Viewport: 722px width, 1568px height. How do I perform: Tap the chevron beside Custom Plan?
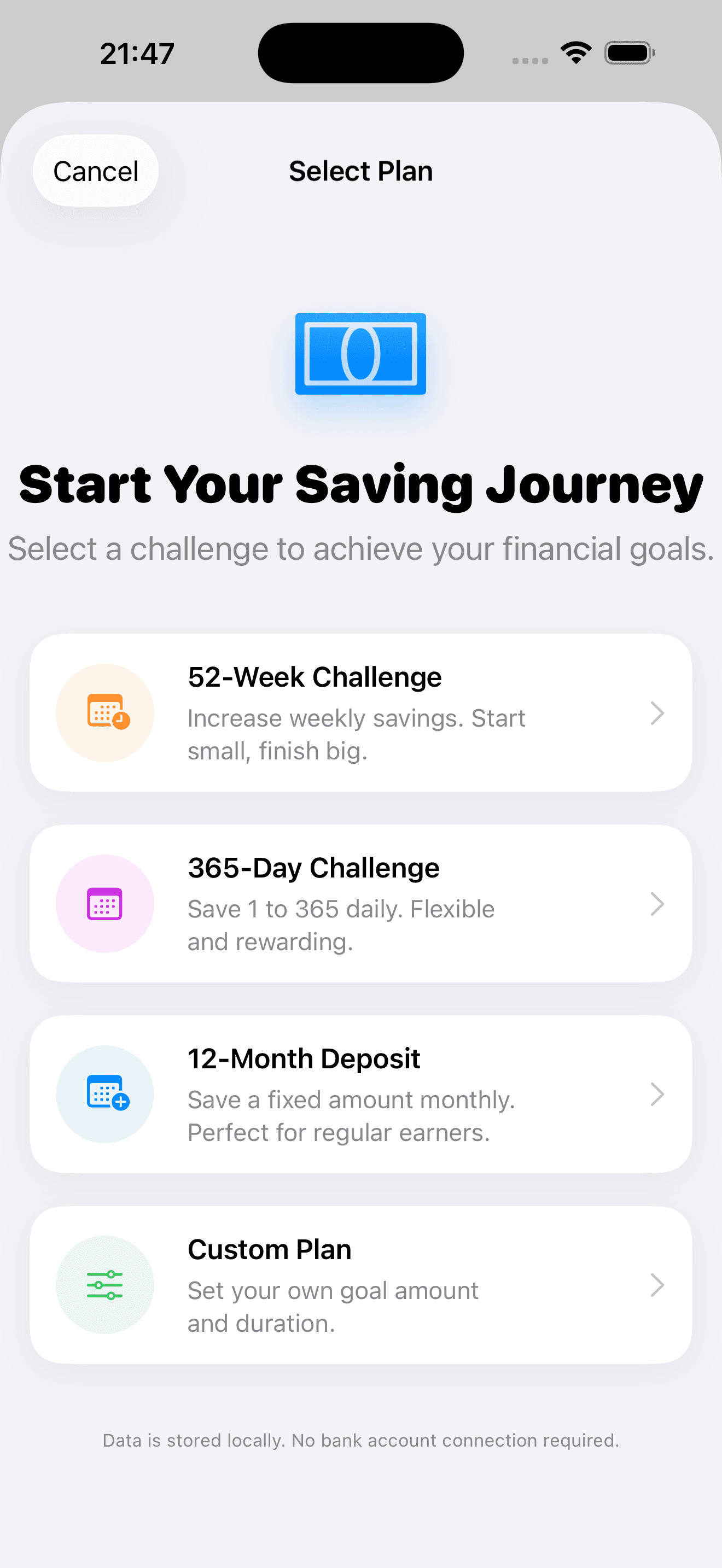(657, 1285)
